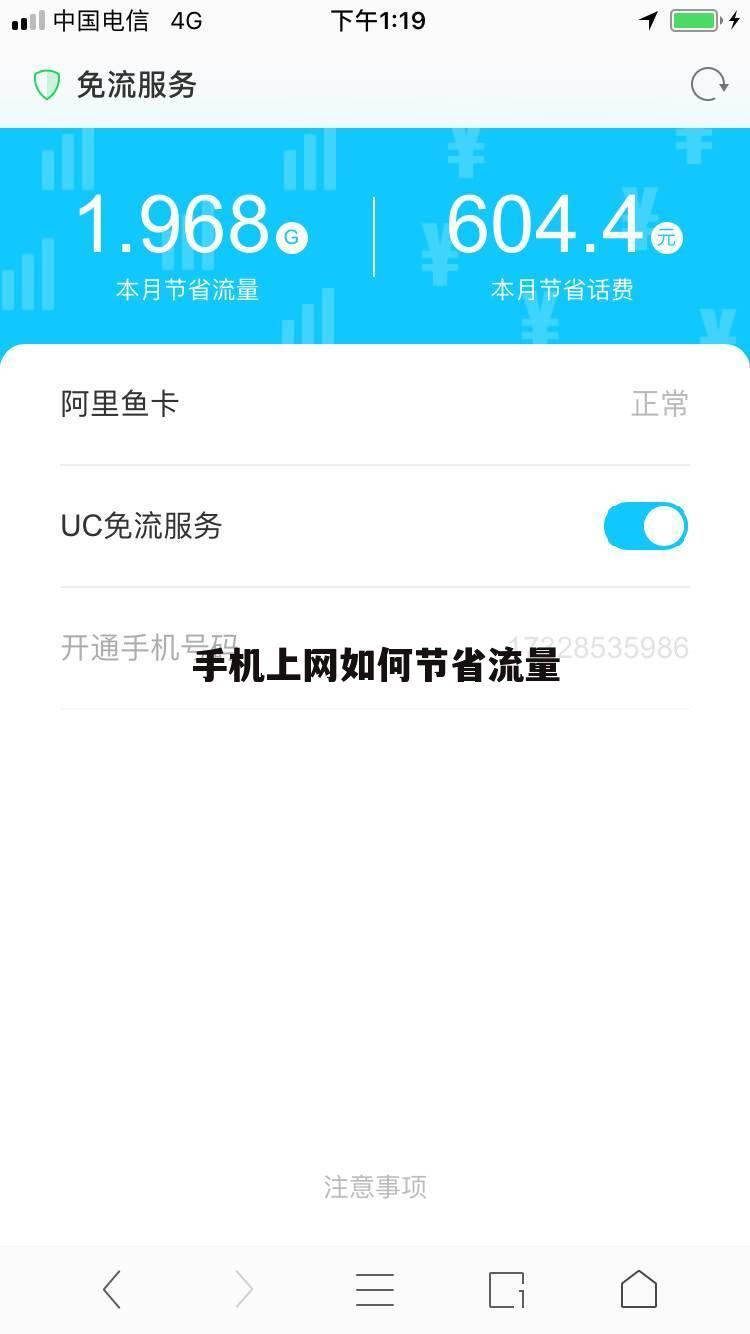Tap the 手机上网如何节省流量 heading
The height and width of the screenshot is (1334, 750).
click(375, 668)
